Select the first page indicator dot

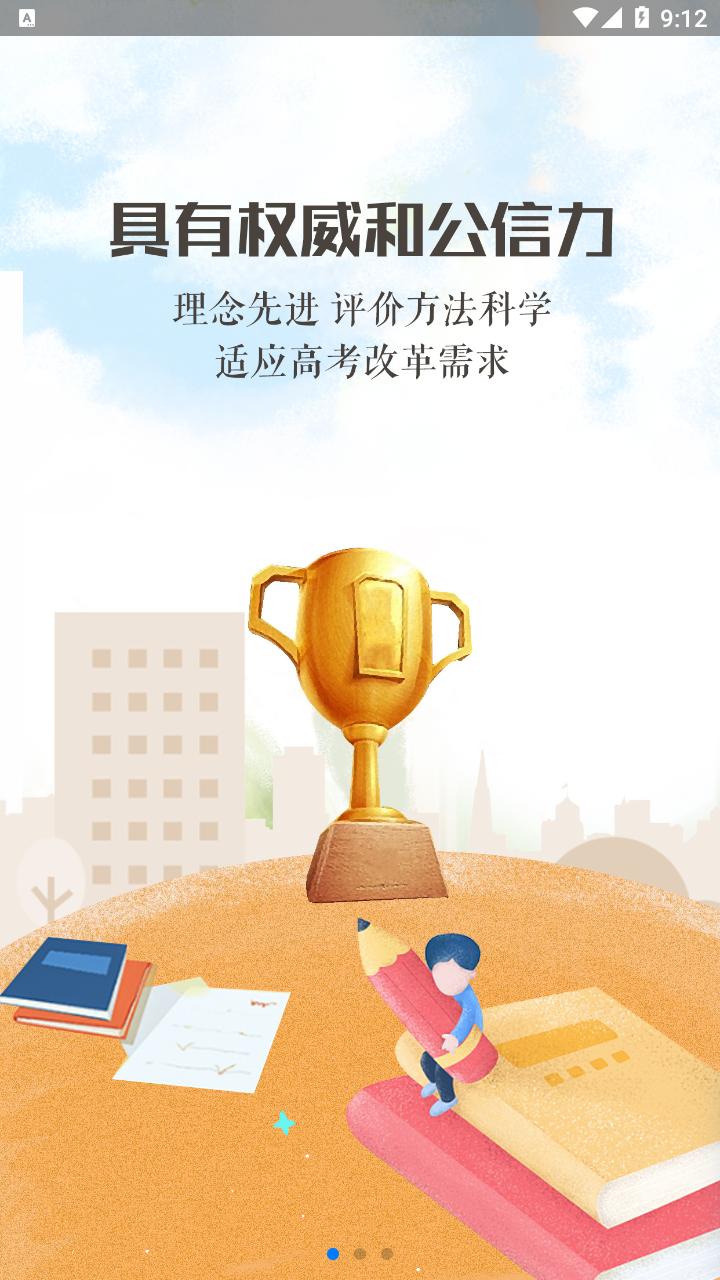[333, 1253]
